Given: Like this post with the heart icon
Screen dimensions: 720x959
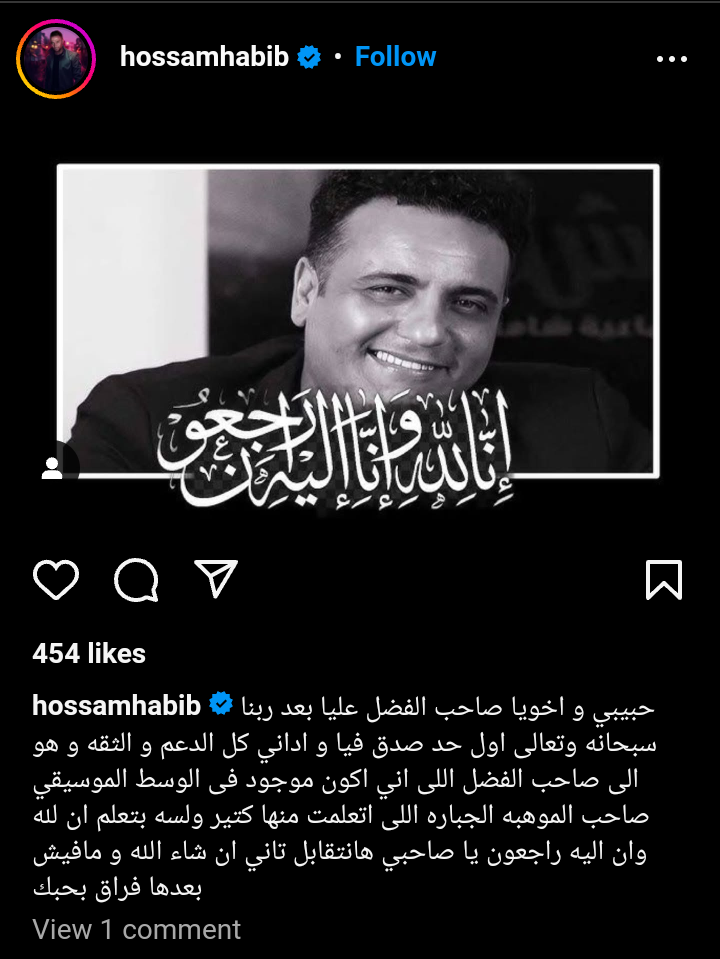Looking at the screenshot, I should coord(56,580).
